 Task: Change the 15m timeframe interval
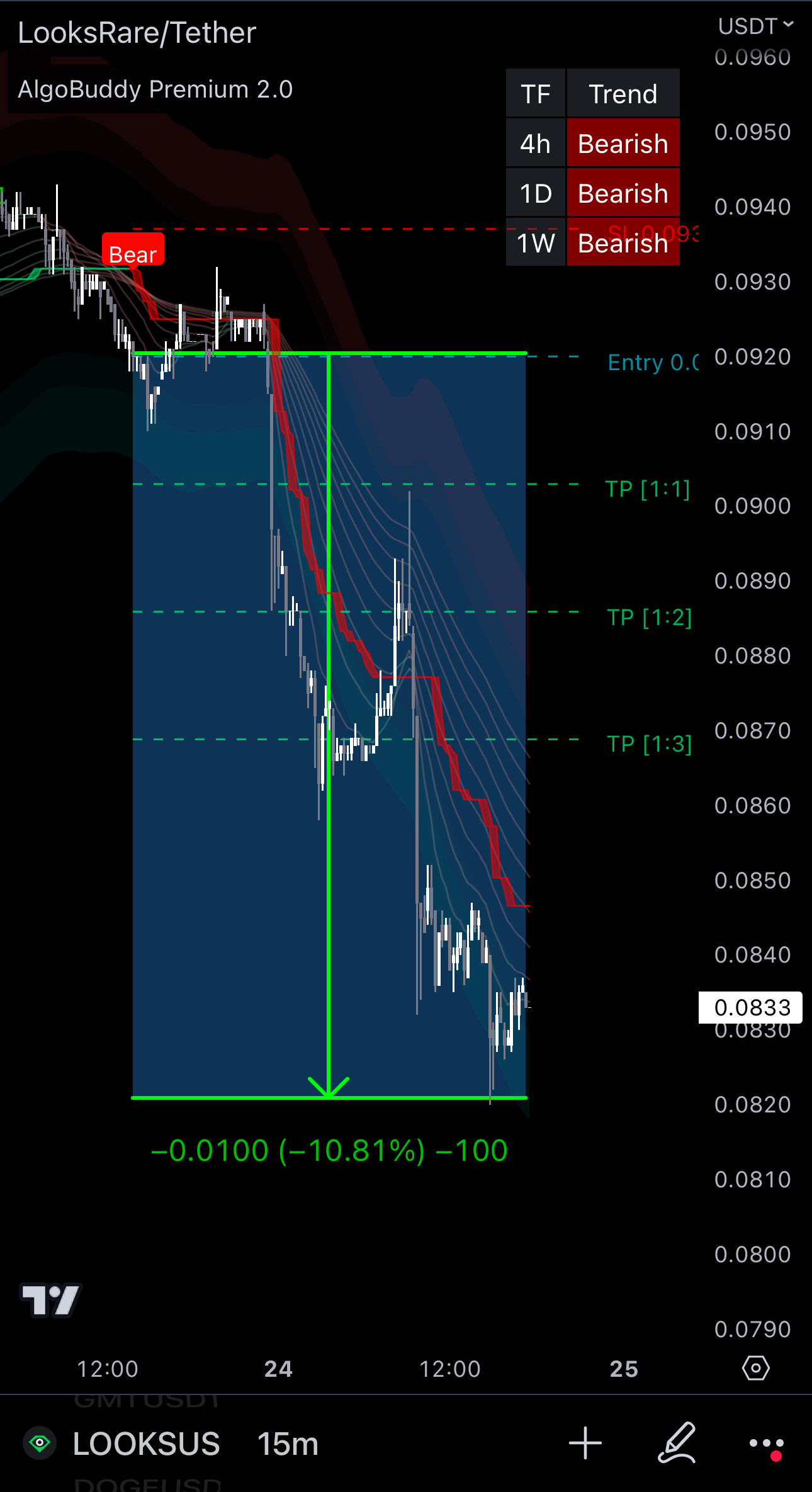coord(288,1444)
